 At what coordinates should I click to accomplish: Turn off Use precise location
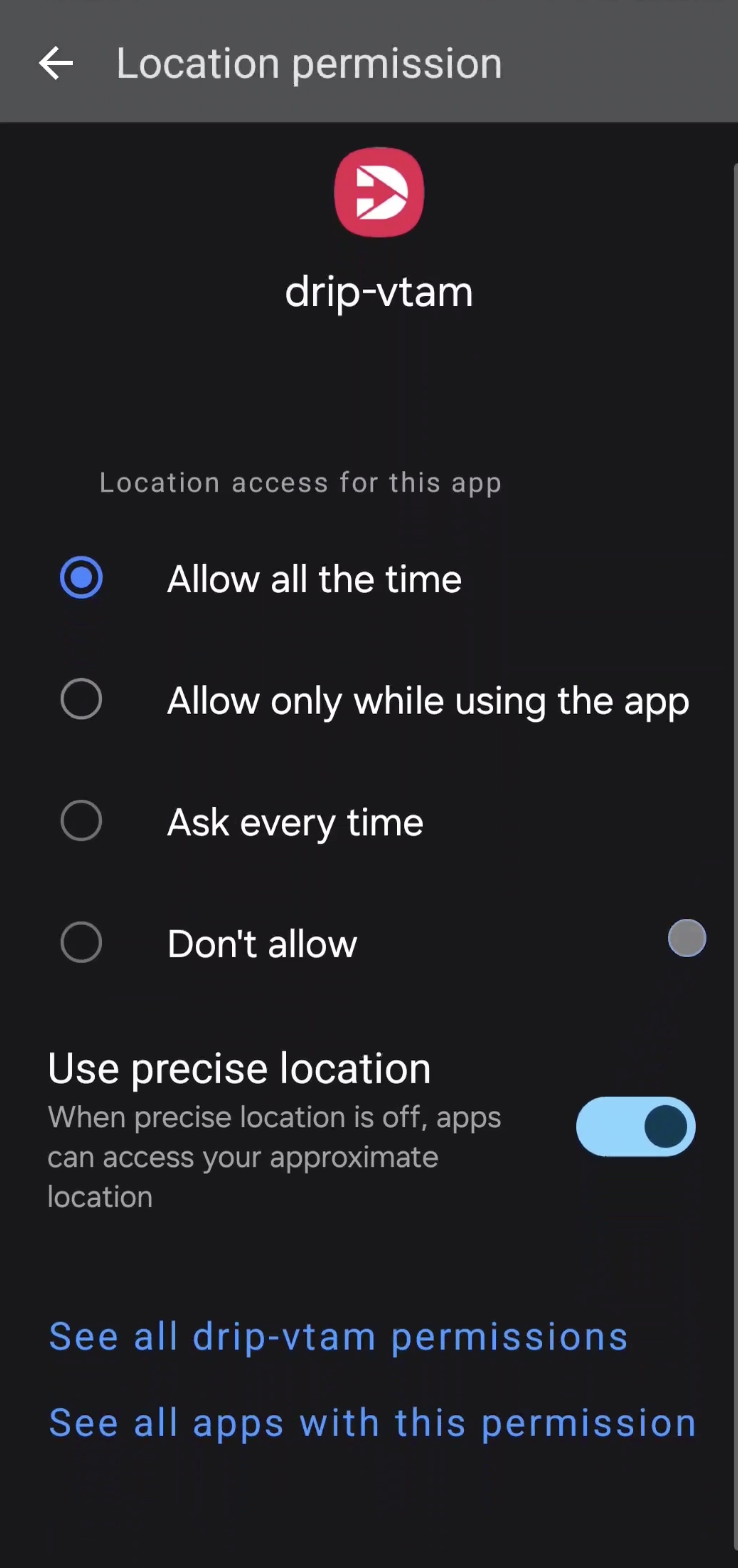pos(635,1127)
